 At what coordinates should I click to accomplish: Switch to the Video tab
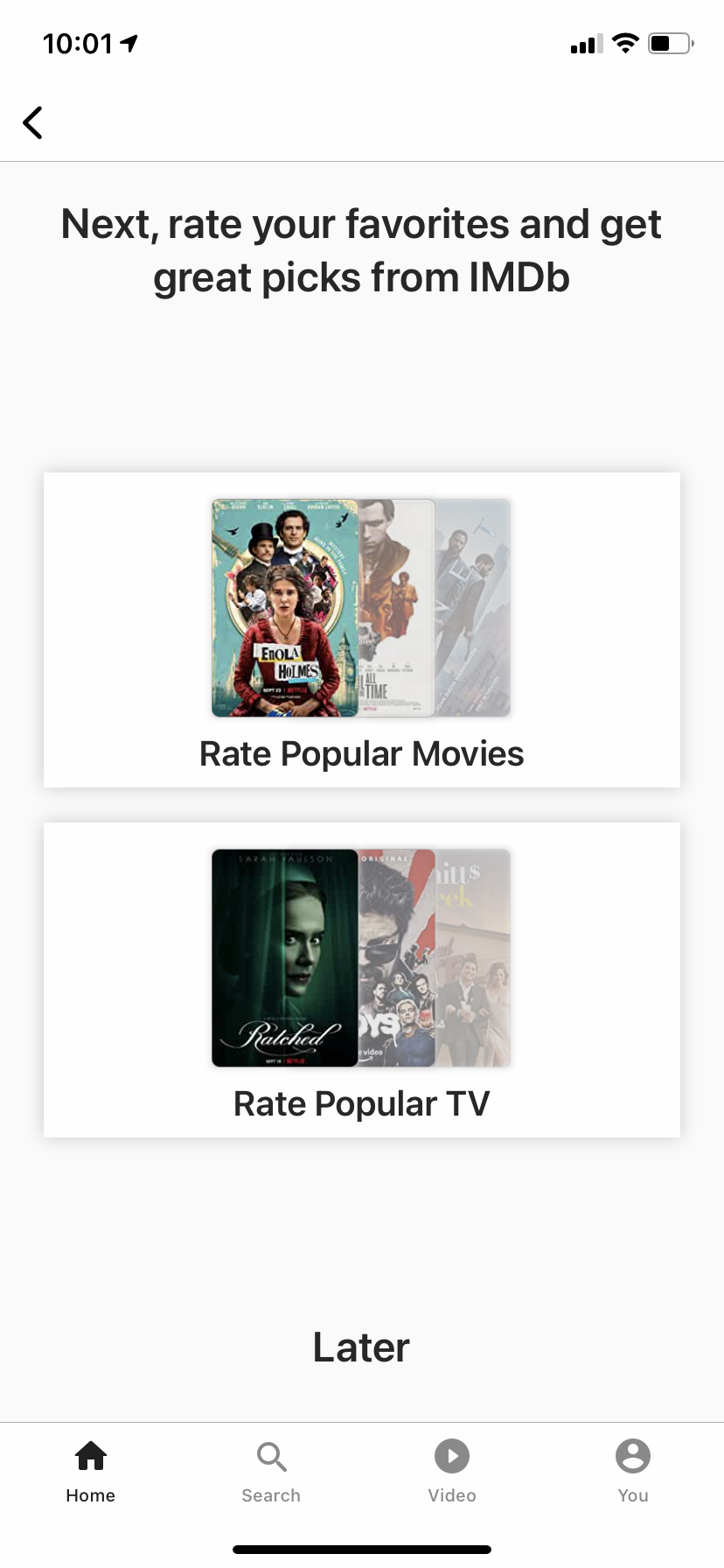coord(452,1472)
